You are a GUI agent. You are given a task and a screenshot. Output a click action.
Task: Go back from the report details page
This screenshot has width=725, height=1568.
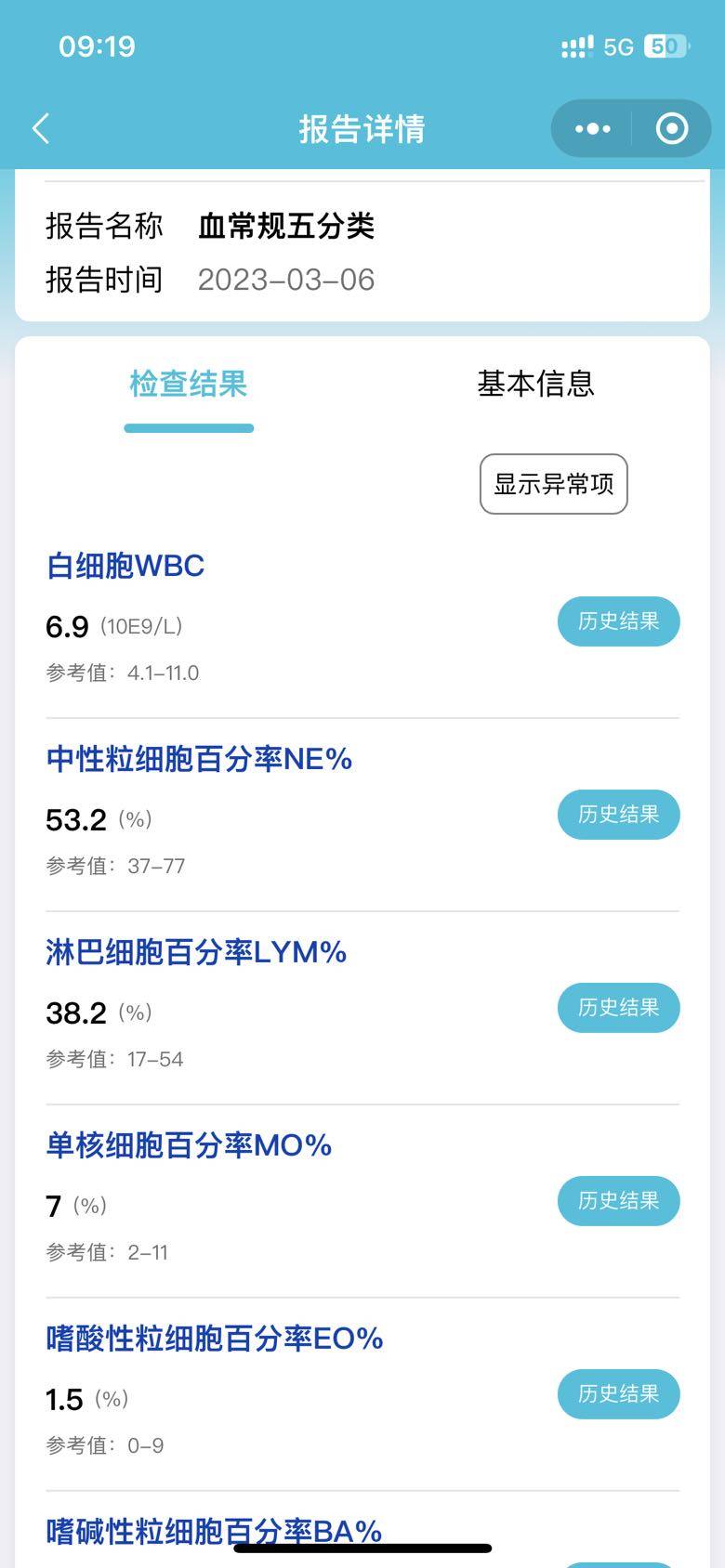pos(41,128)
